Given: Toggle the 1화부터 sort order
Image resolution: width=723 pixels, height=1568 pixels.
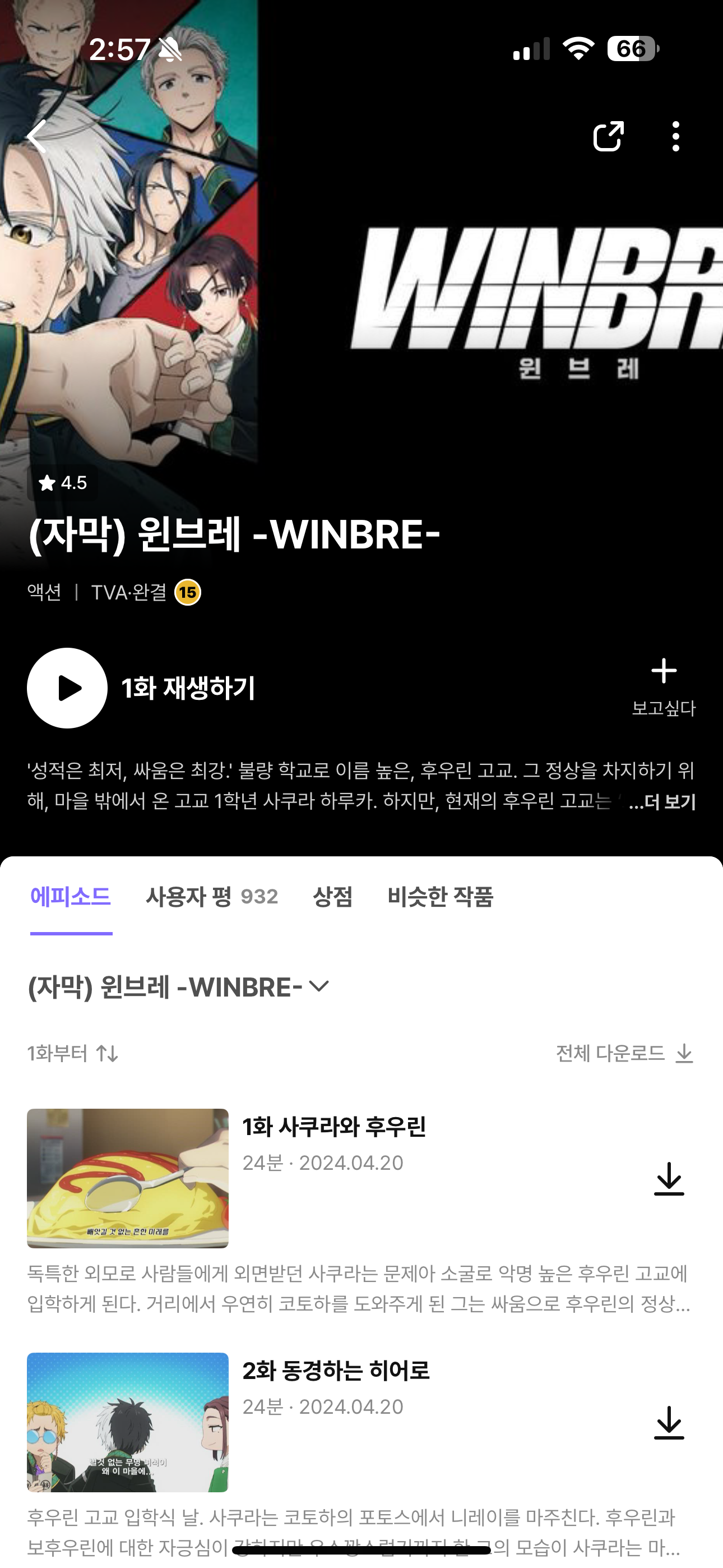Looking at the screenshot, I should click(x=72, y=1053).
